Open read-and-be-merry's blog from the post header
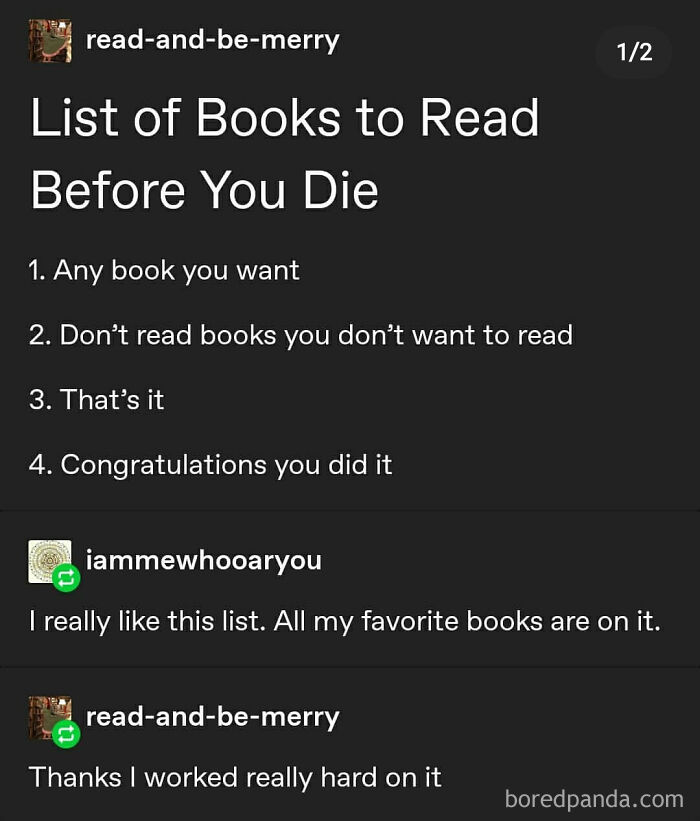 pos(213,40)
